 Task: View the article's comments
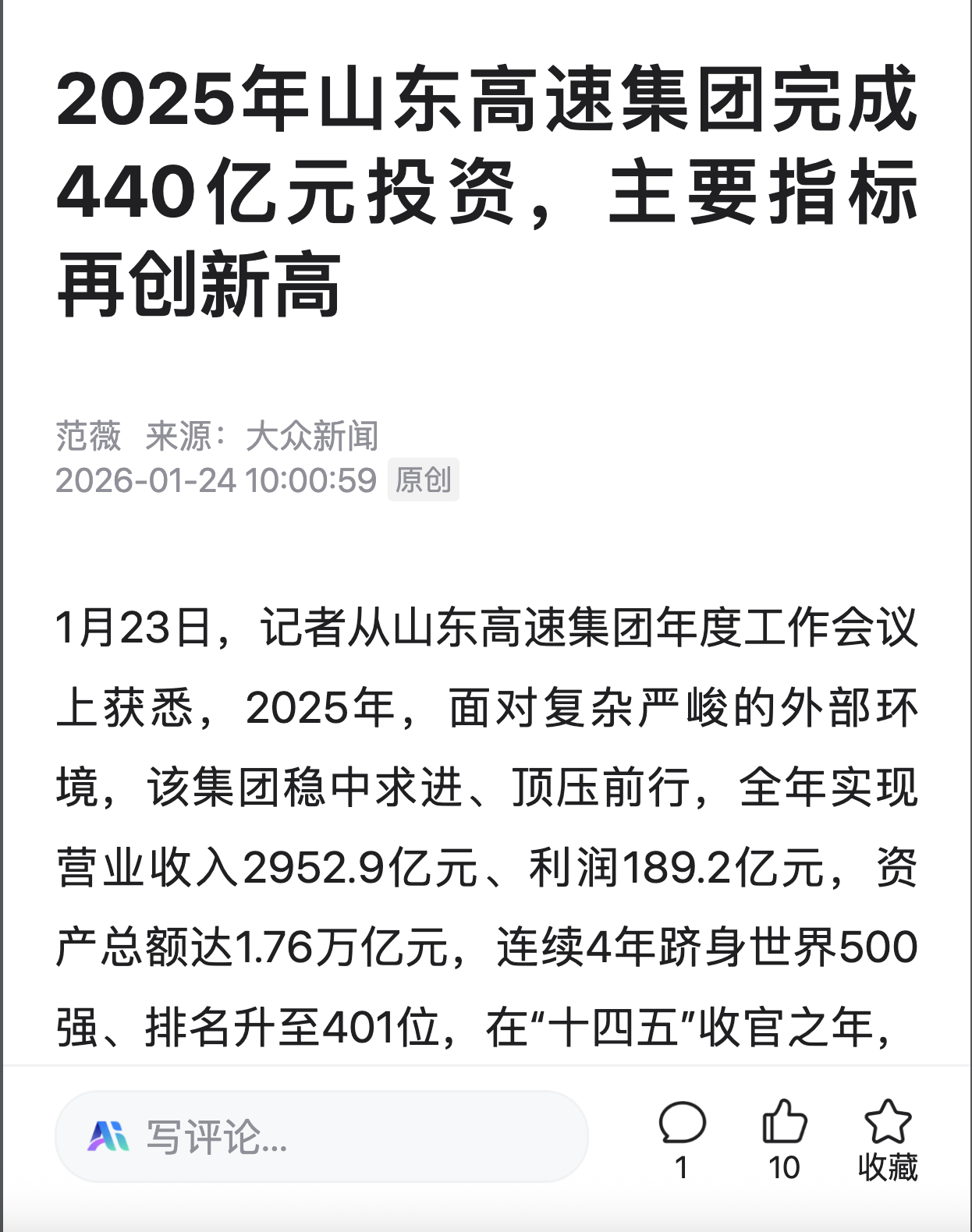click(682, 1124)
